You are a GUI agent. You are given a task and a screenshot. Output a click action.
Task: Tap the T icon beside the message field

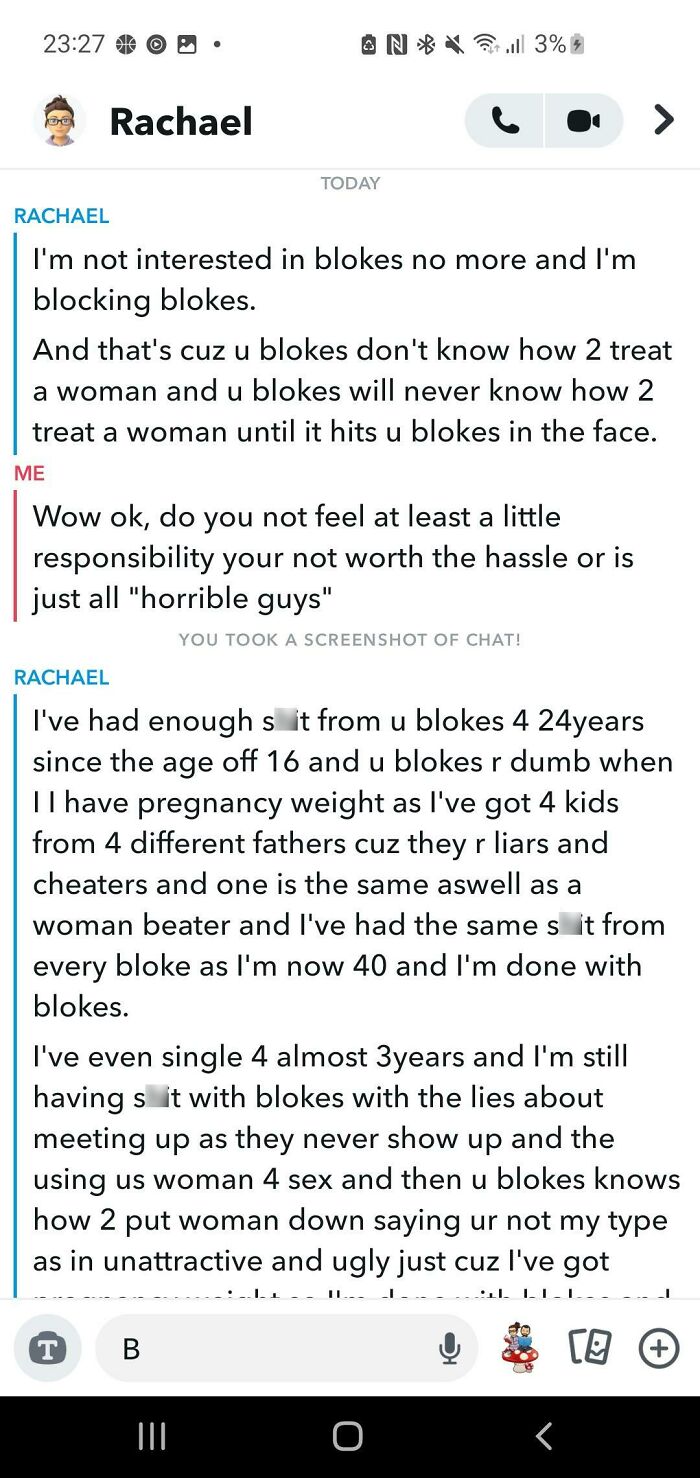click(47, 1349)
